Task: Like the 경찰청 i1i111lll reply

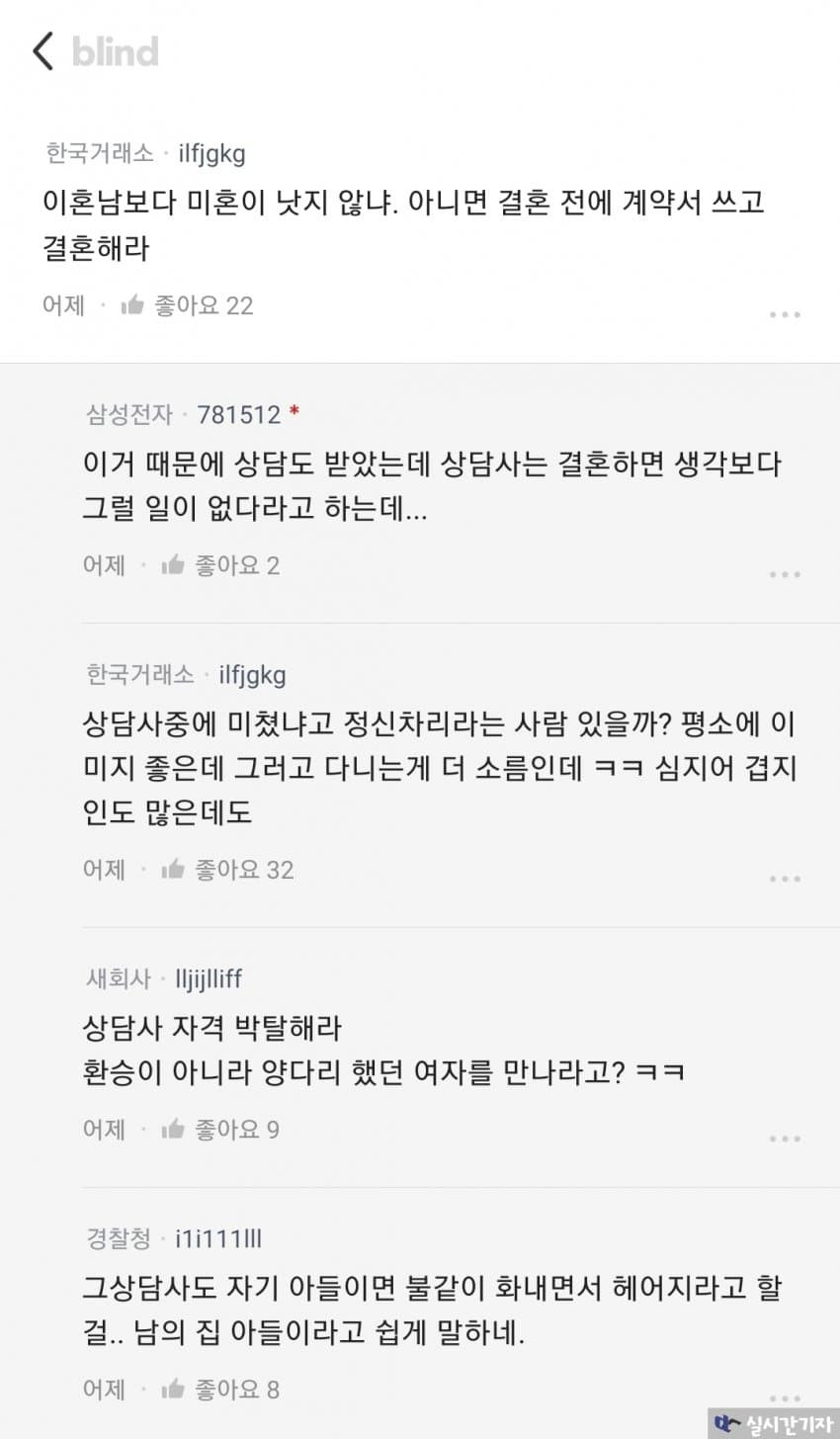Action: (x=174, y=1390)
